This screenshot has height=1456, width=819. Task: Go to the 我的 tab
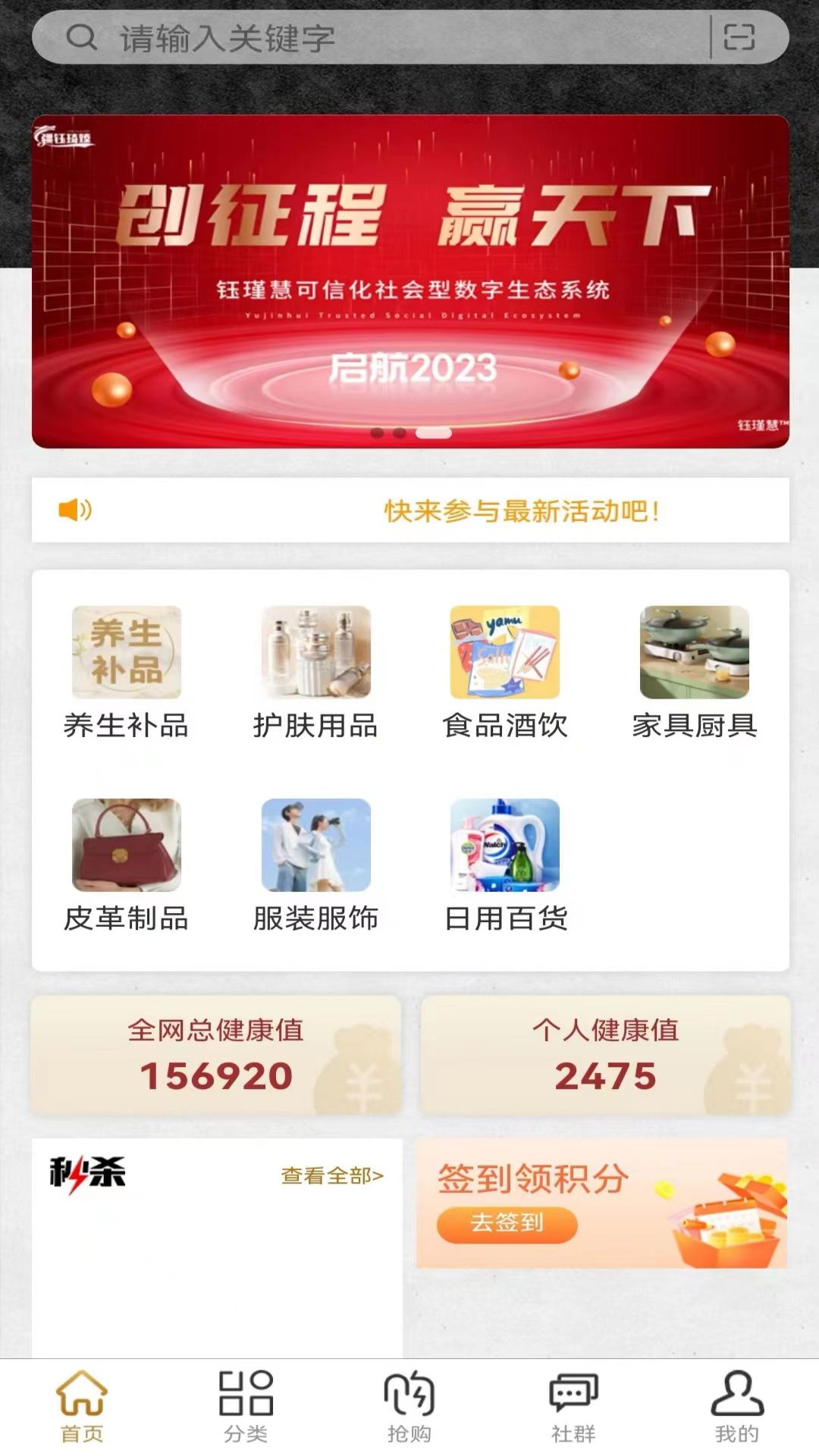(x=736, y=1406)
